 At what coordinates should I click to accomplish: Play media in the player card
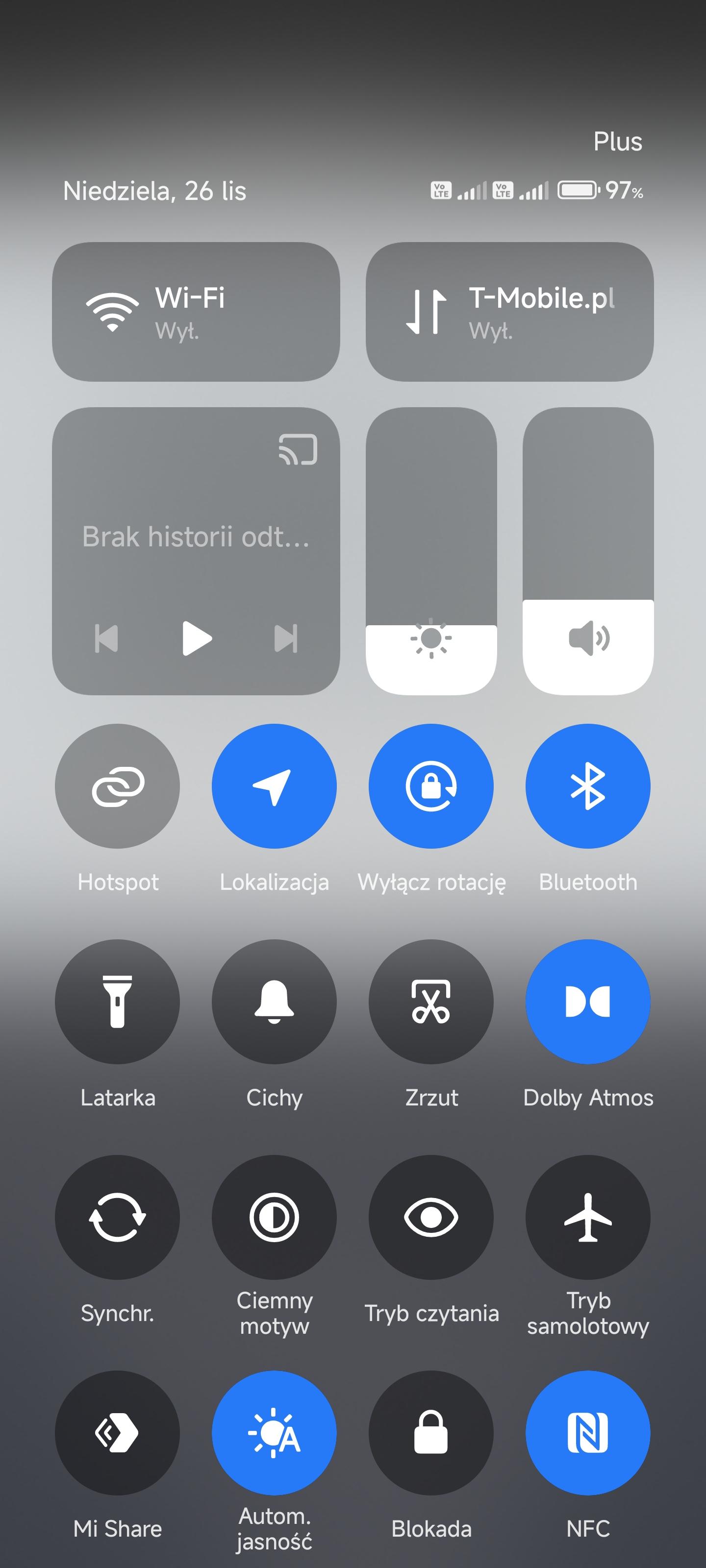coord(197,638)
